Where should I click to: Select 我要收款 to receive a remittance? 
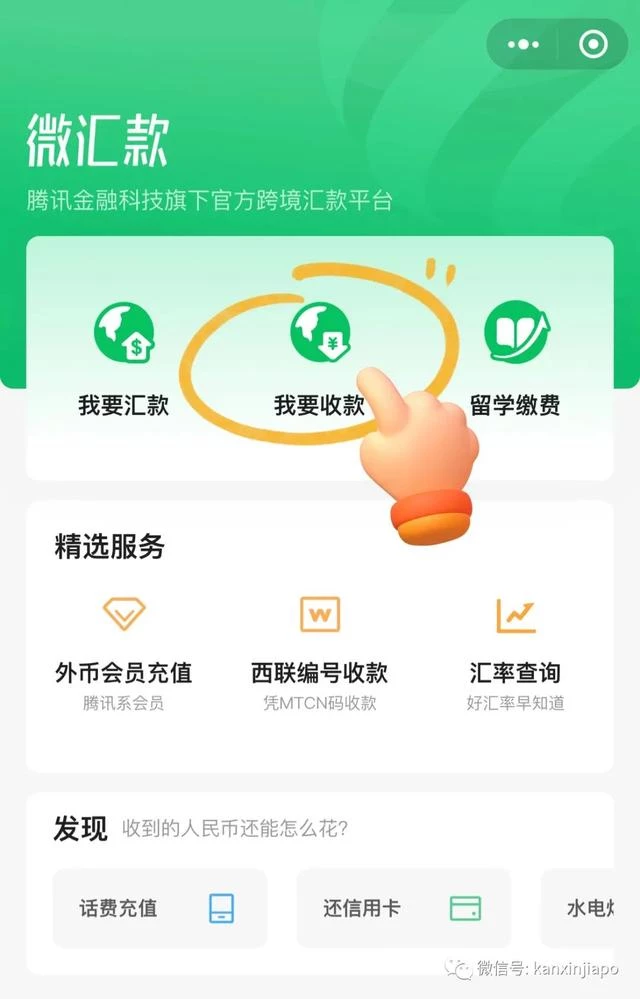[319, 360]
